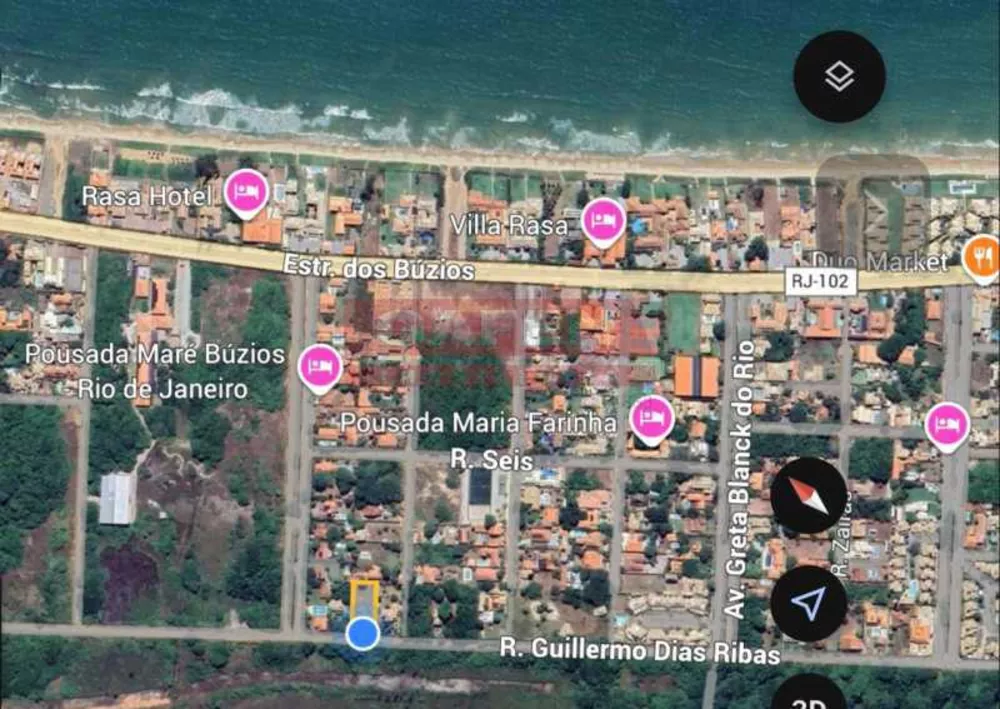
Task: Open the Duo Market restaurant pin
Action: pyautogui.click(x=982, y=256)
